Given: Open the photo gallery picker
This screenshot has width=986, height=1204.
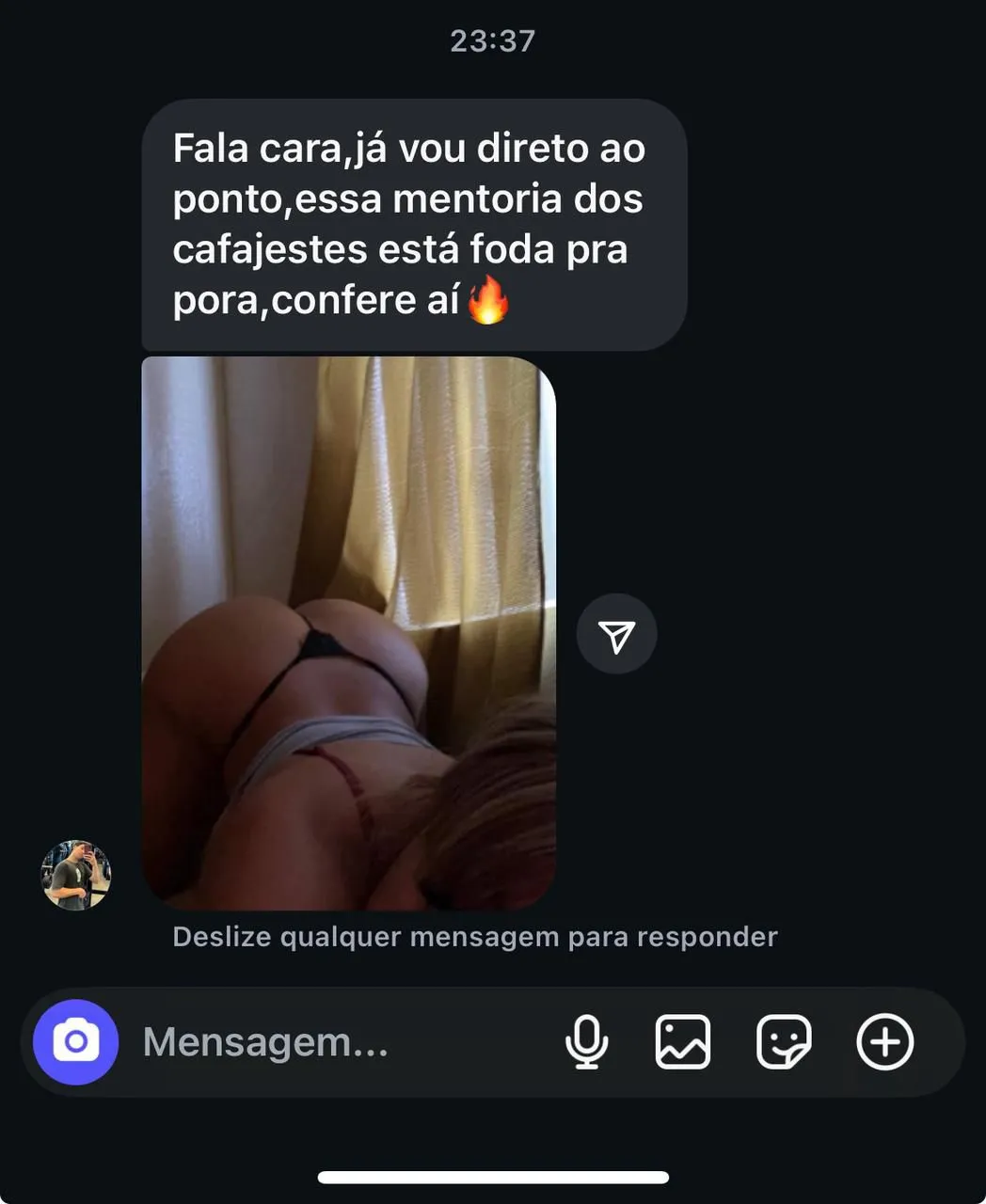Looking at the screenshot, I should tap(682, 1042).
